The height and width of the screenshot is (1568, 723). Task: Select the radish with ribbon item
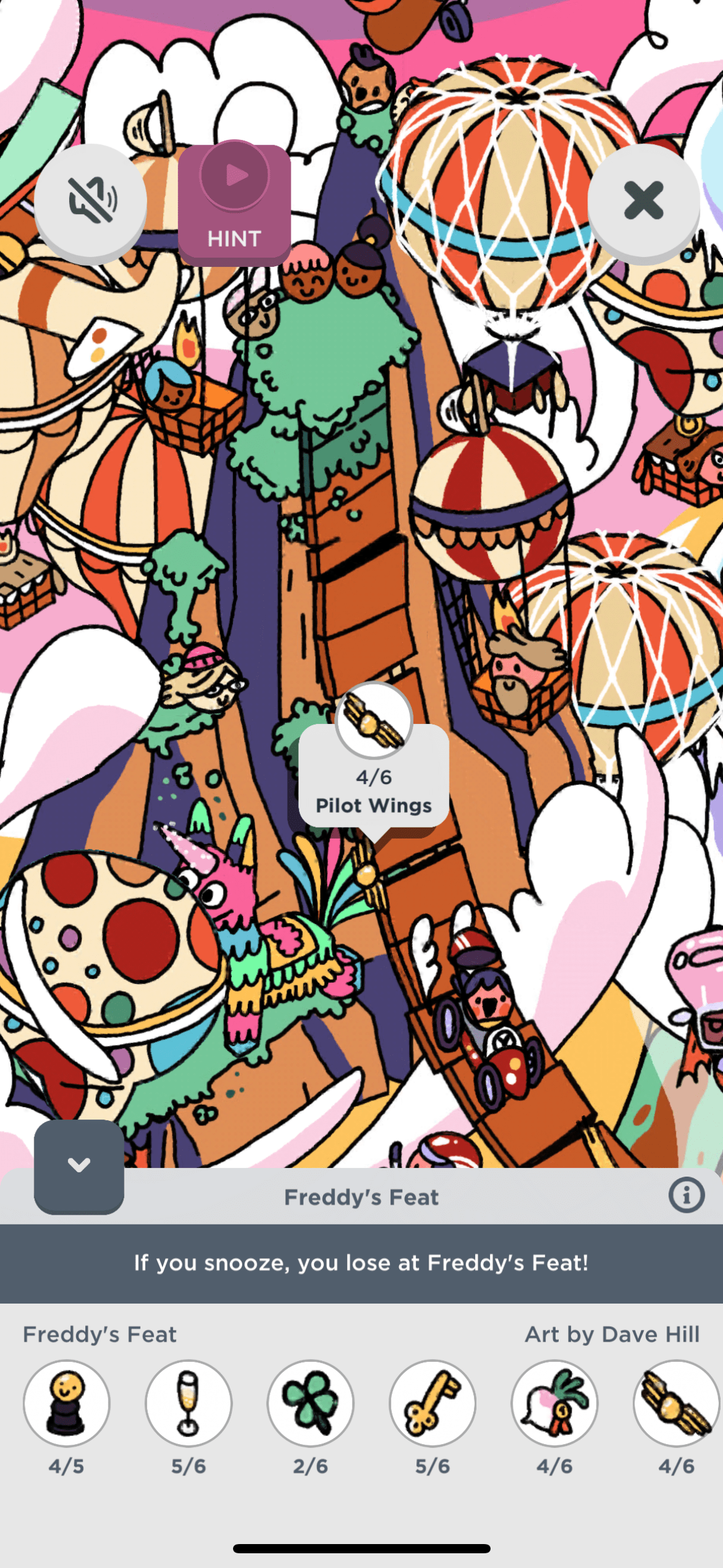(x=554, y=1403)
